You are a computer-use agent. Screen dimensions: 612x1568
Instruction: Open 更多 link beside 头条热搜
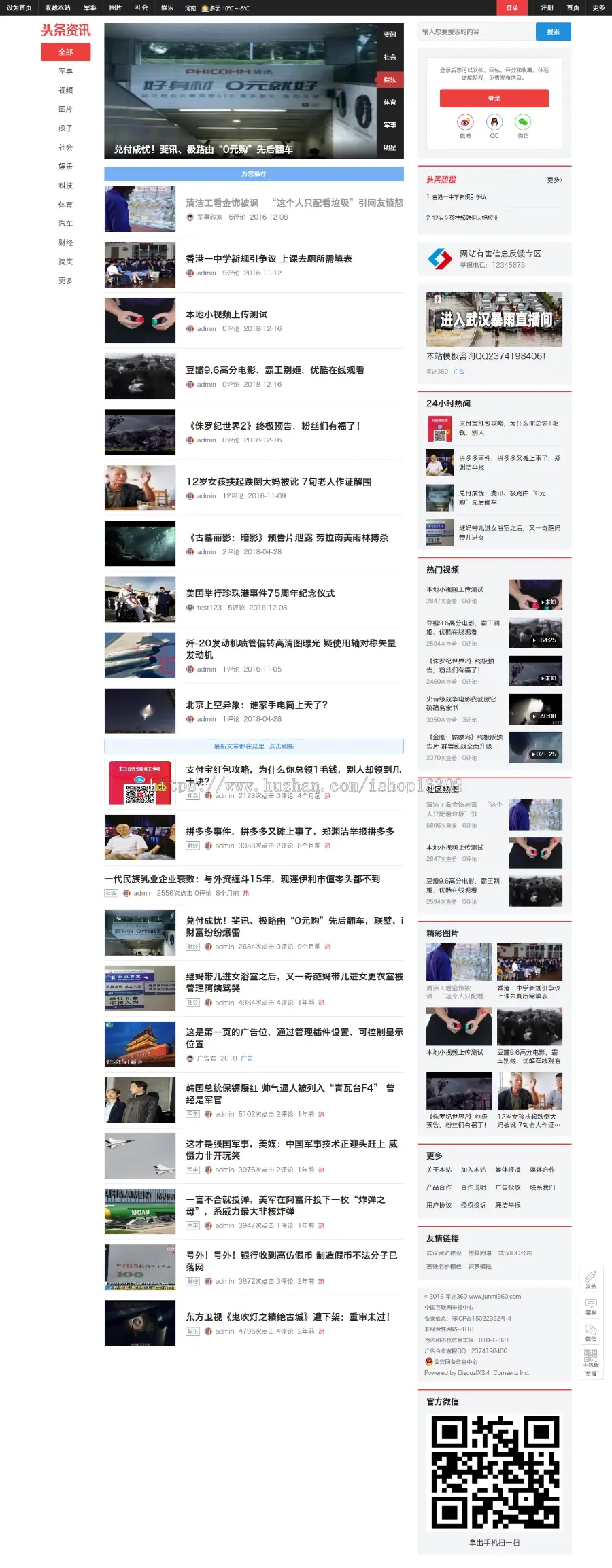(554, 180)
